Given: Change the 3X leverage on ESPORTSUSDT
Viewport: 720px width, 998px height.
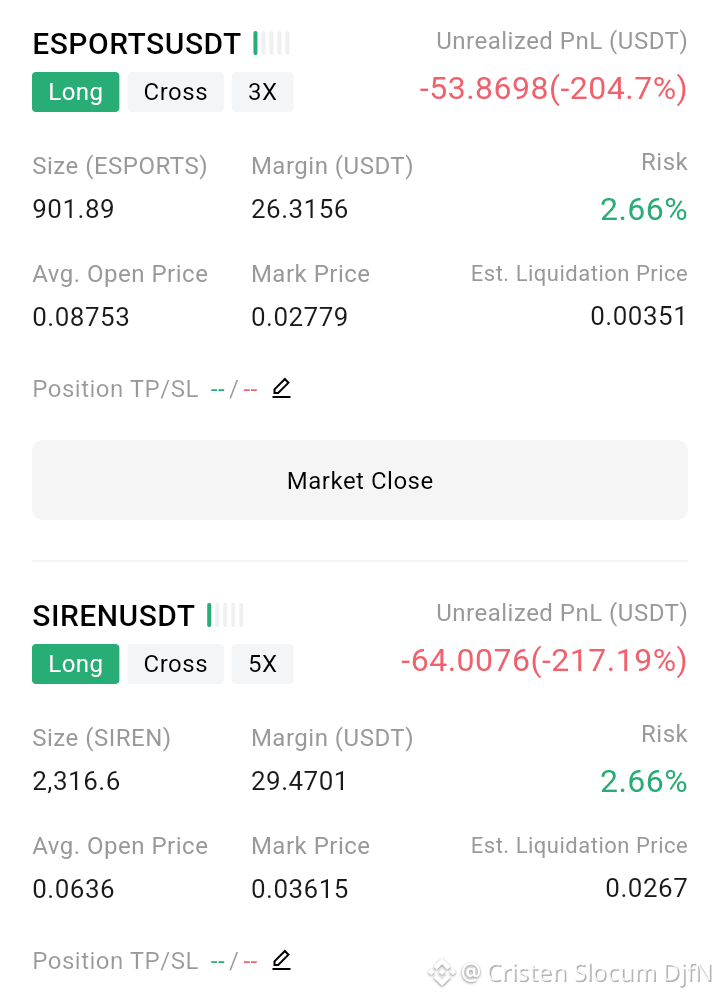Looking at the screenshot, I should (x=262, y=92).
